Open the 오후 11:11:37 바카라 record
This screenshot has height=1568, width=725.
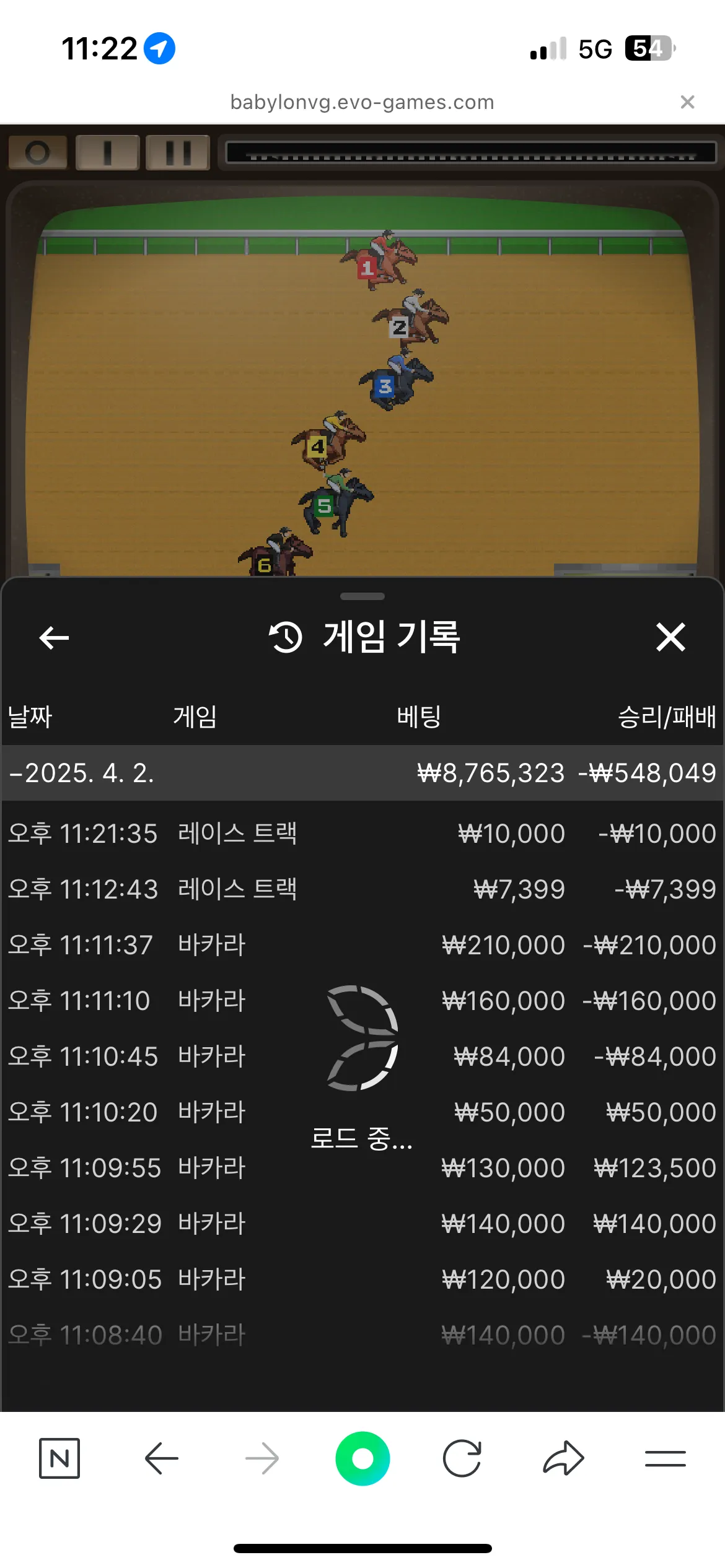coord(362,945)
